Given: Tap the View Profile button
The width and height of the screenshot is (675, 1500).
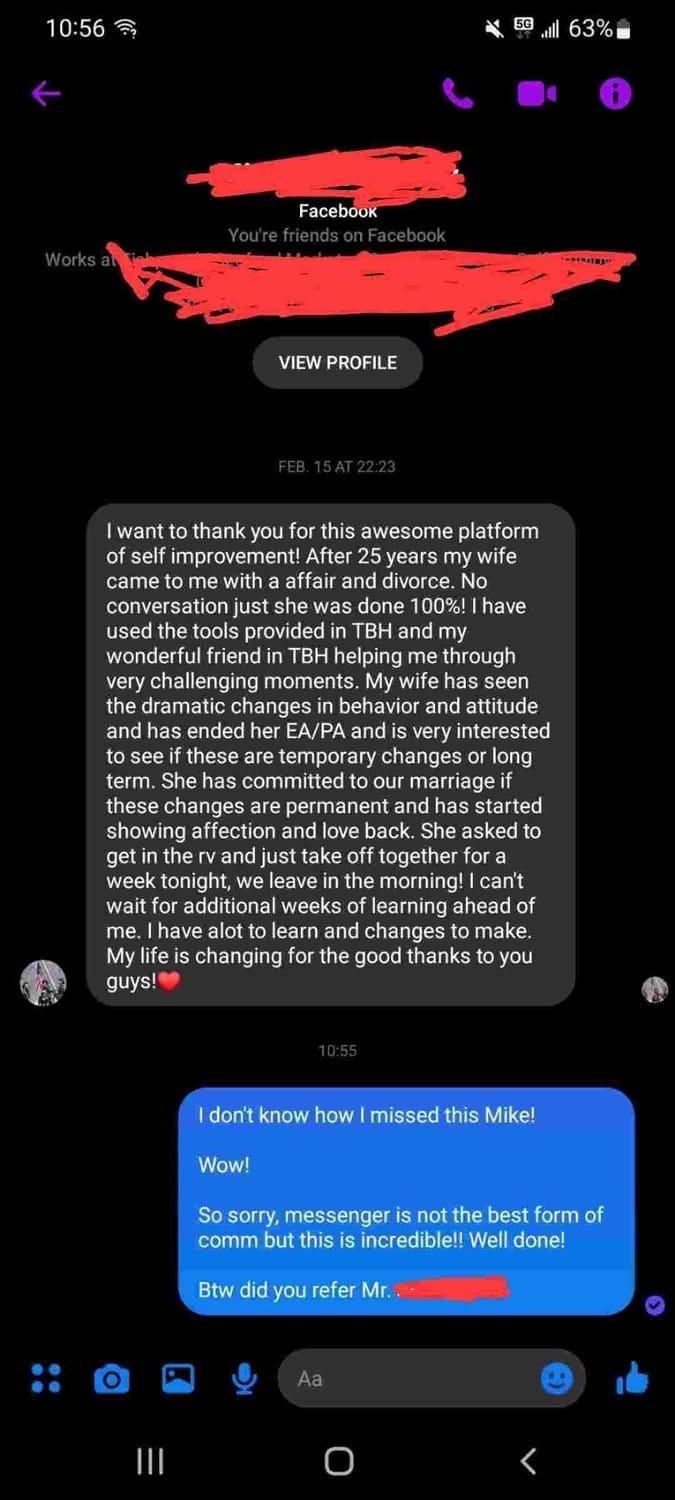Looking at the screenshot, I should click(337, 362).
